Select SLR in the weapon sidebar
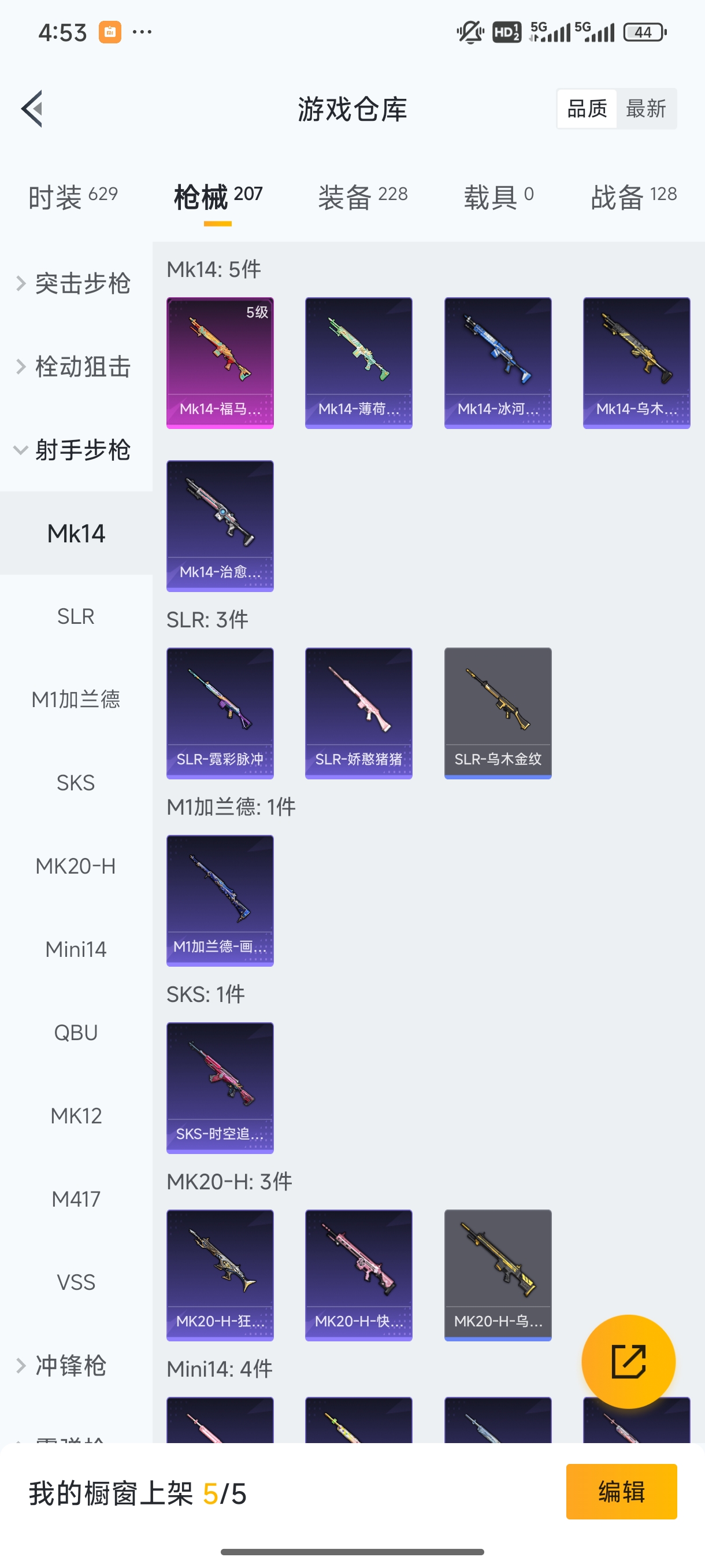The height and width of the screenshot is (1568, 705). (x=76, y=616)
